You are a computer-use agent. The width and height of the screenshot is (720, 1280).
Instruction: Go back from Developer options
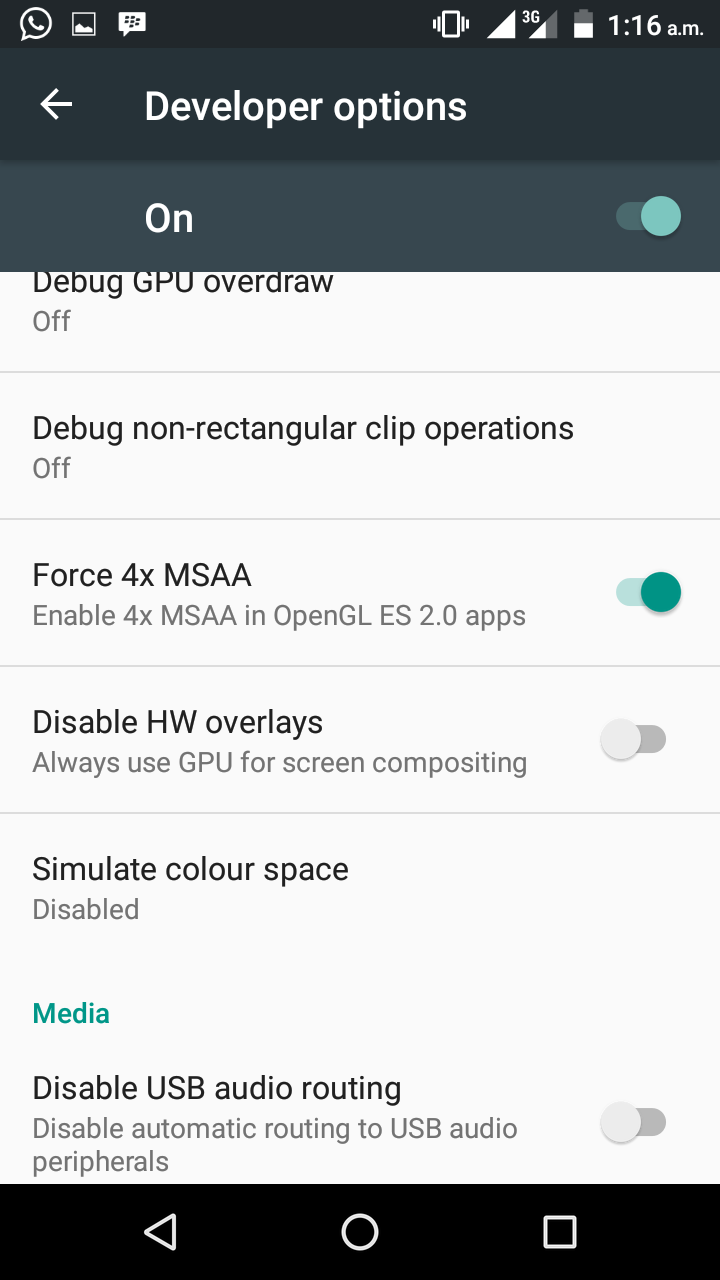pos(56,105)
